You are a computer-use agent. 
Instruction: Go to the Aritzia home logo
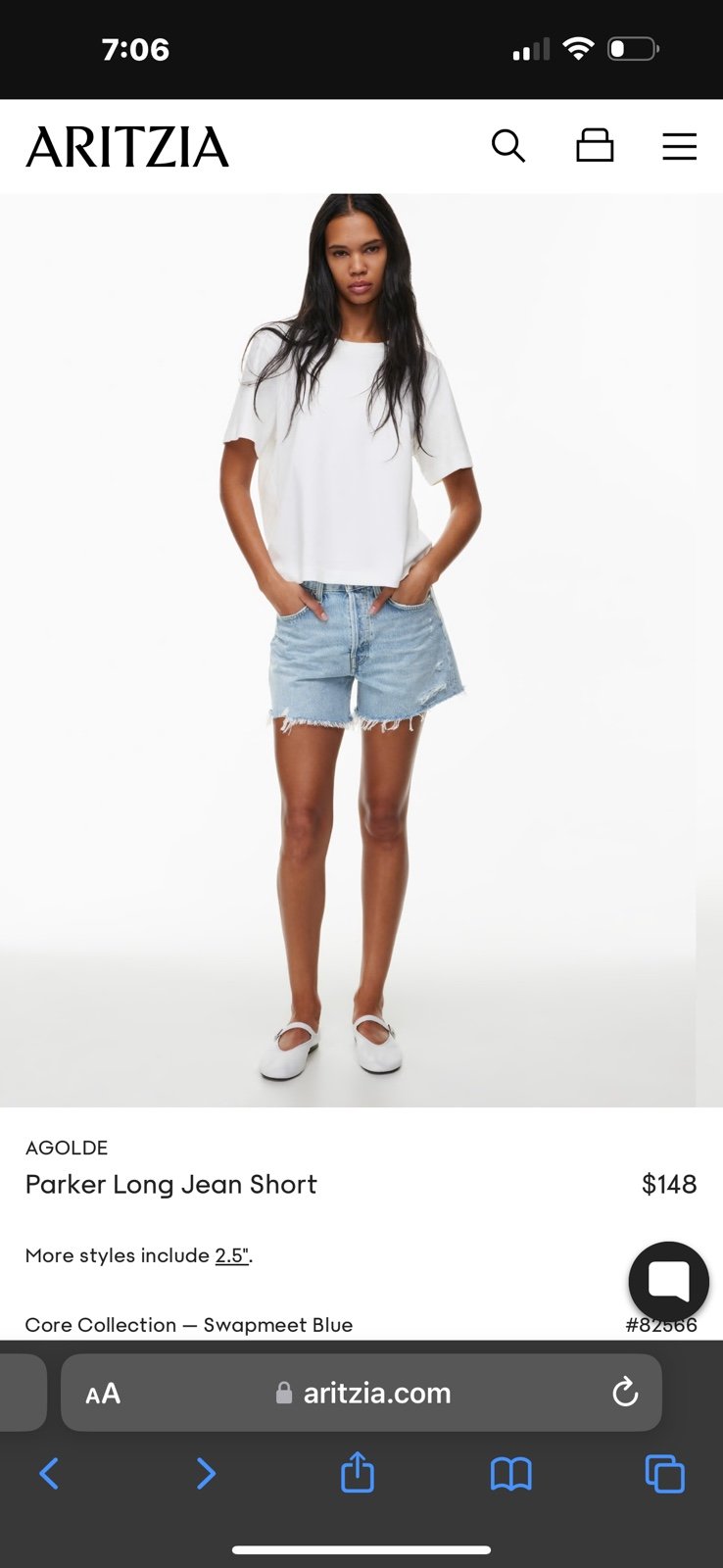(127, 147)
